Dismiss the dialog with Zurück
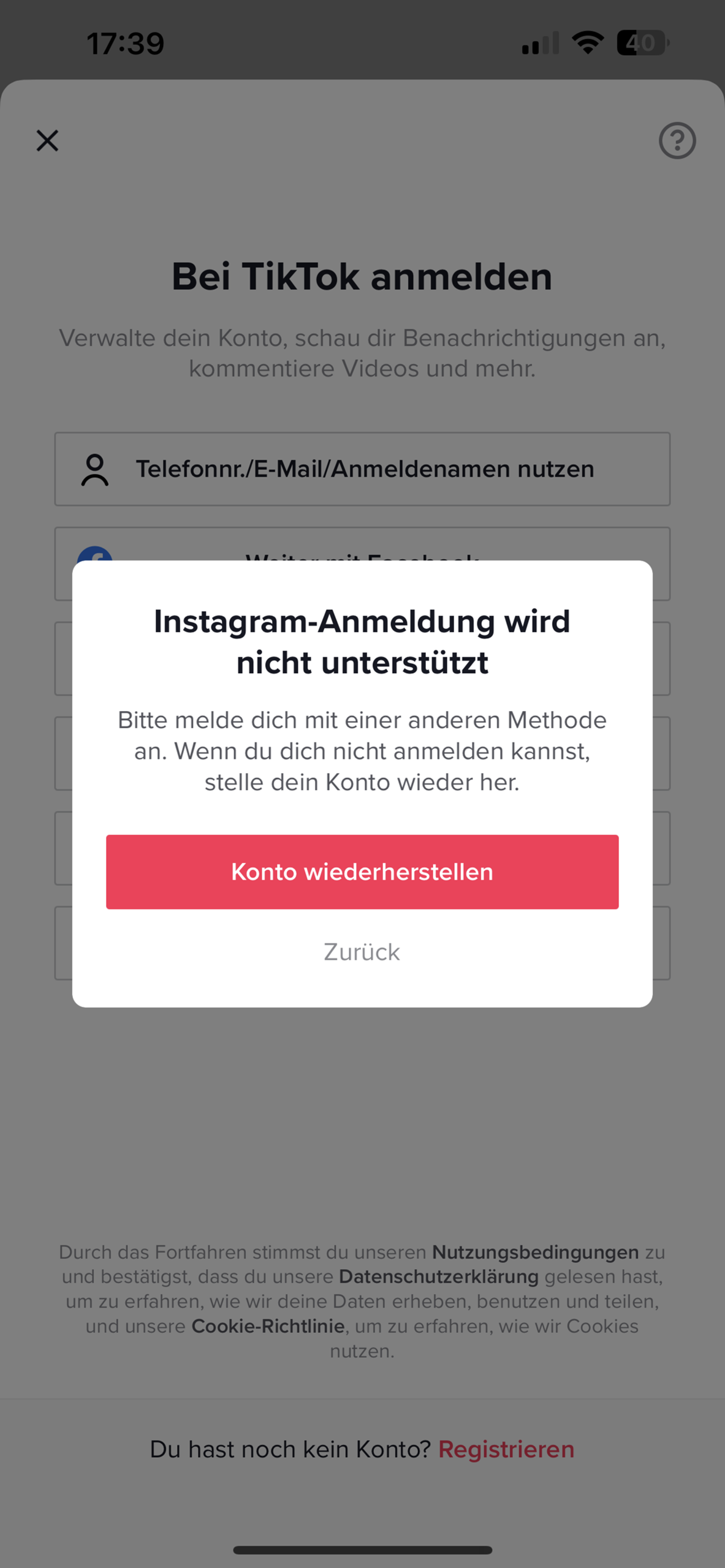 click(362, 952)
